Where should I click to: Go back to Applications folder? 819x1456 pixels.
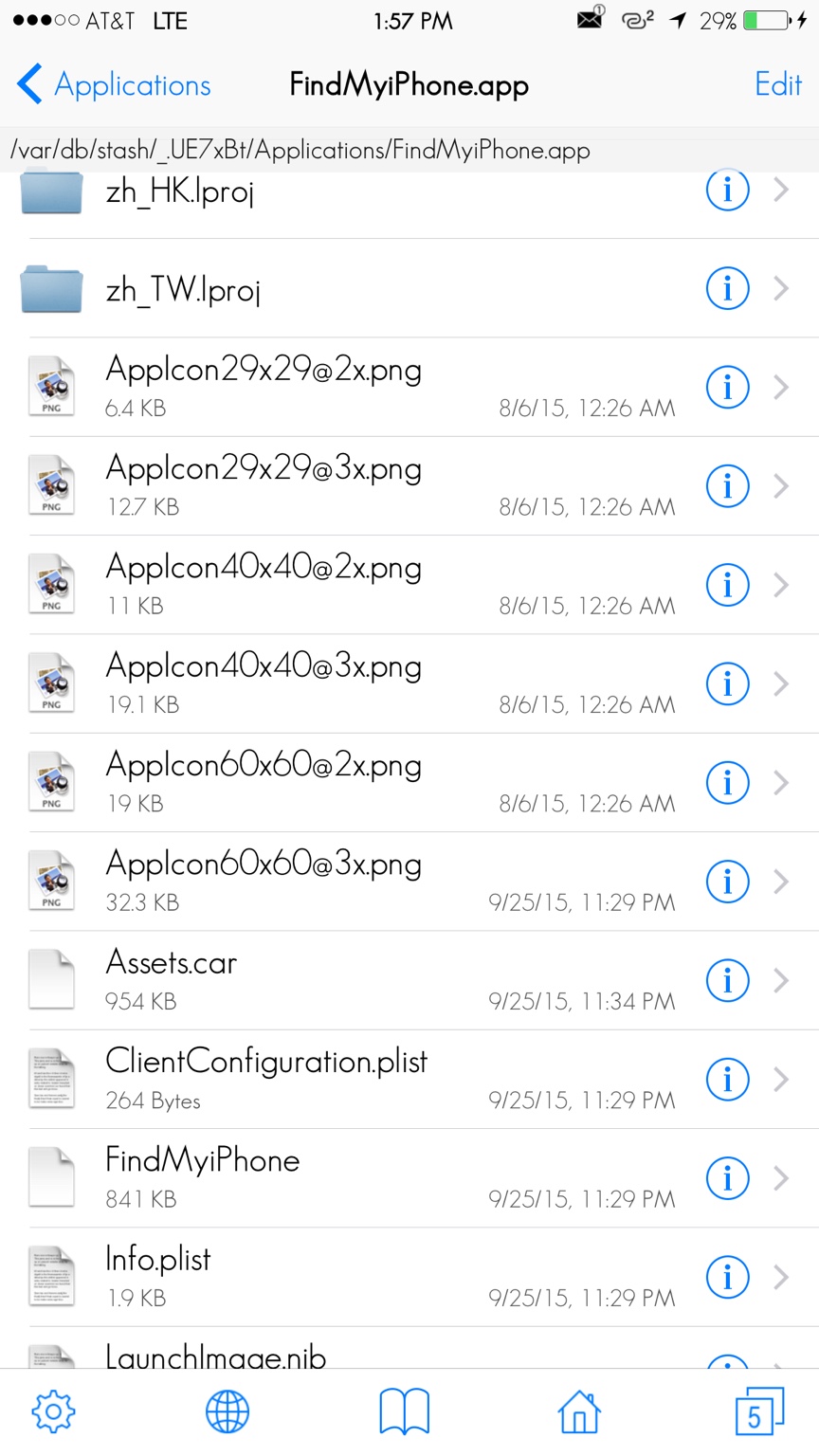click(114, 85)
